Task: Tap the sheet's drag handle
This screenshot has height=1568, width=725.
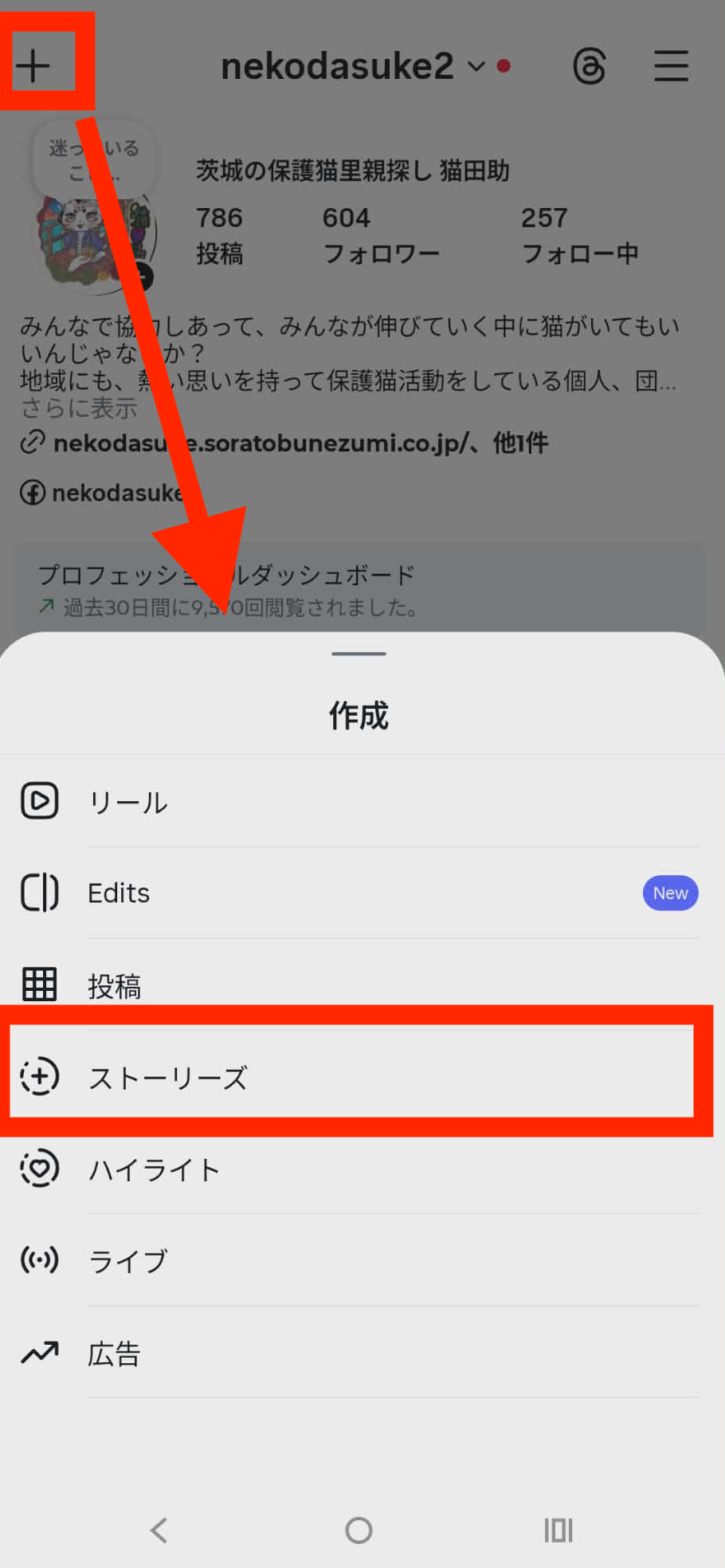Action: [x=359, y=654]
